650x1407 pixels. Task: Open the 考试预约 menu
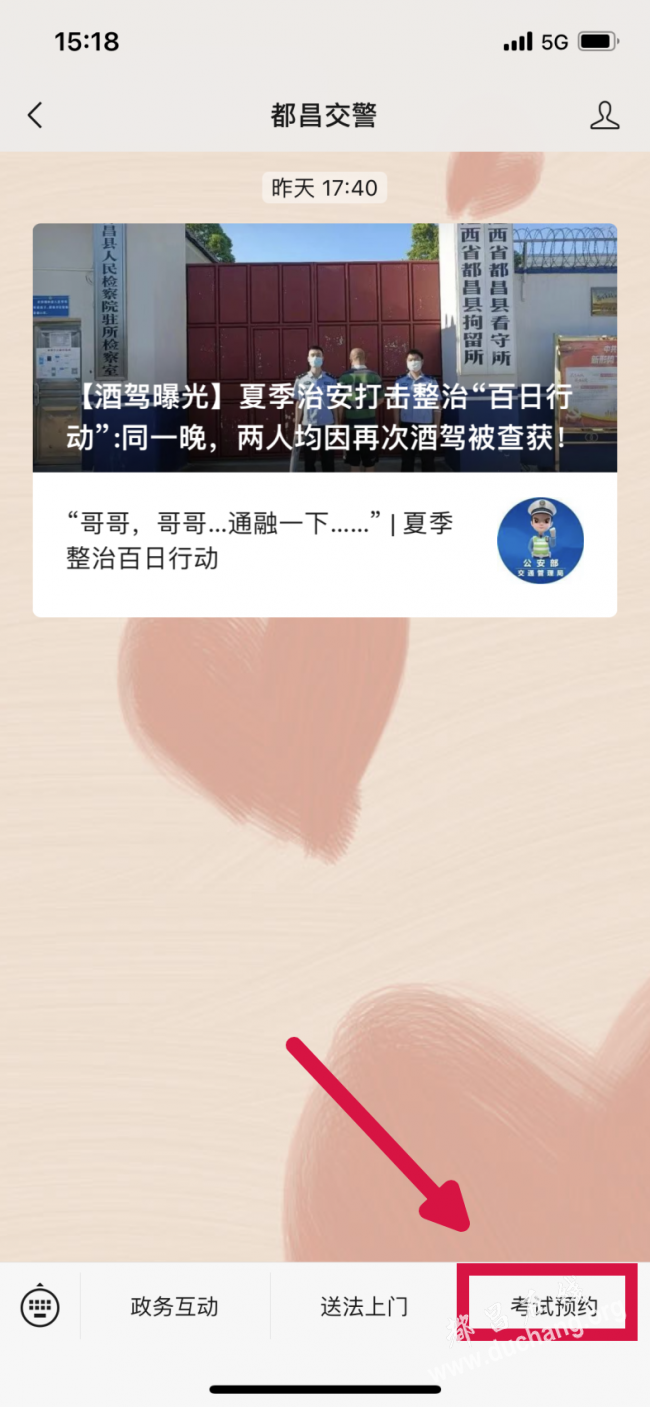tap(553, 1306)
